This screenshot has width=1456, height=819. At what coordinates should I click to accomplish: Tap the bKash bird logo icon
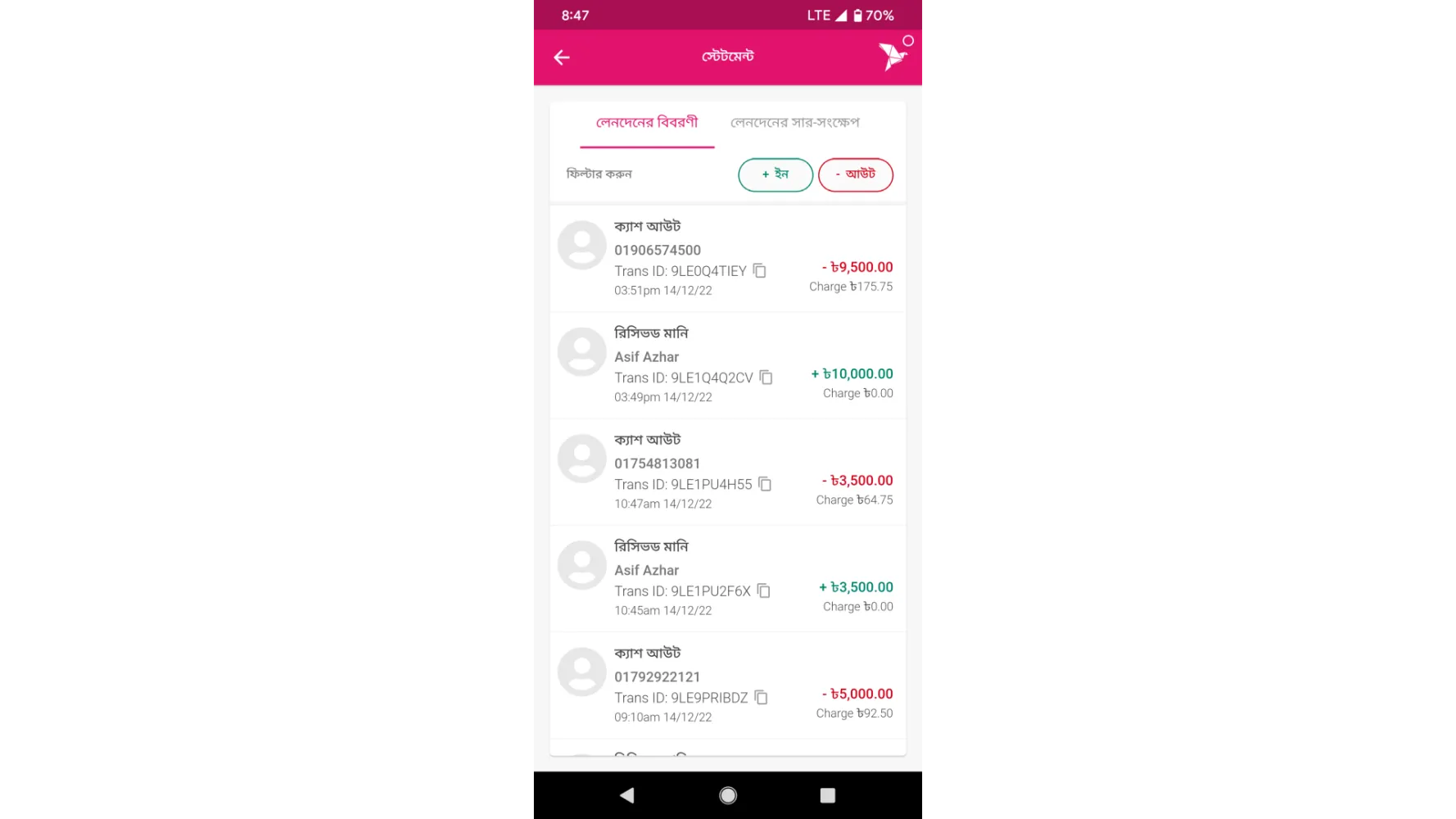click(x=892, y=57)
